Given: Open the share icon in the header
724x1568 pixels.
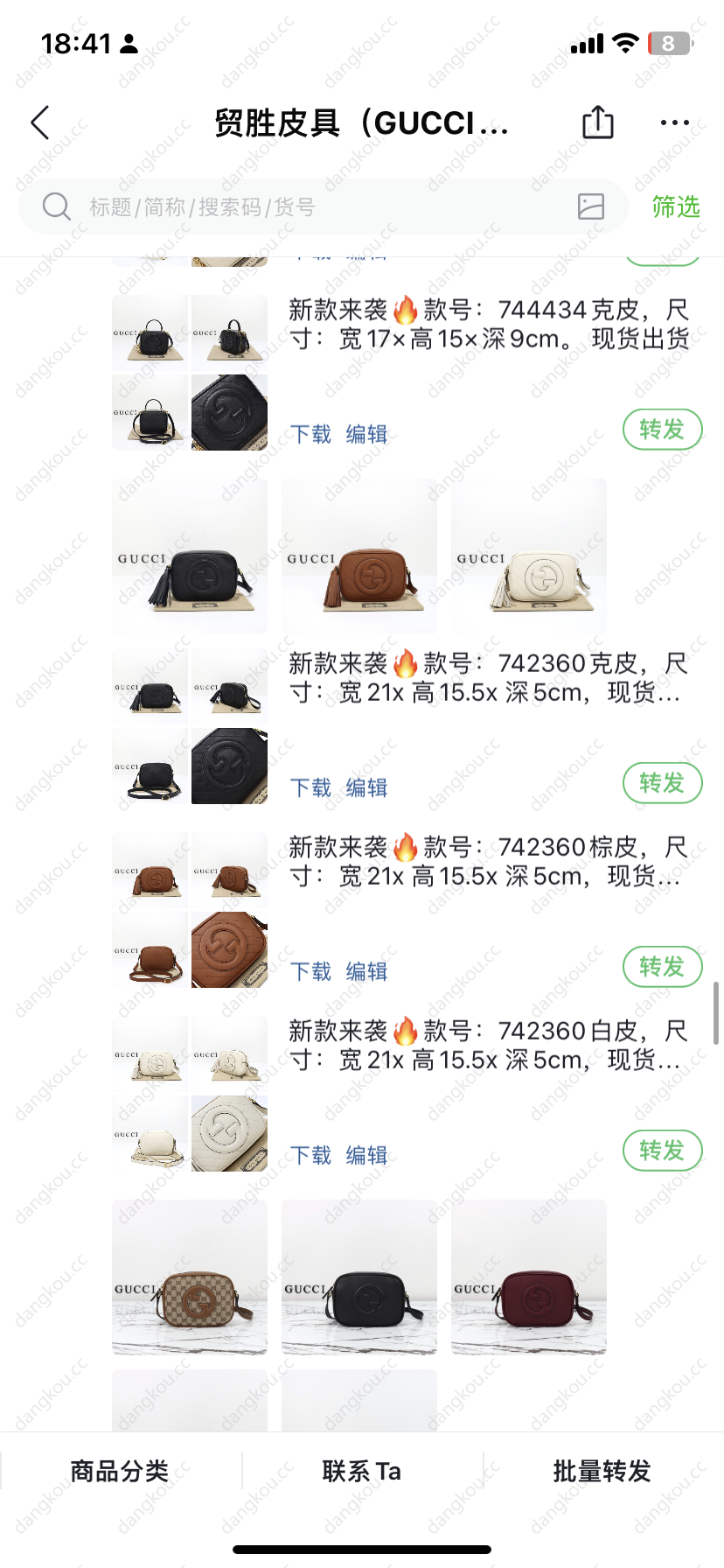Looking at the screenshot, I should [598, 122].
